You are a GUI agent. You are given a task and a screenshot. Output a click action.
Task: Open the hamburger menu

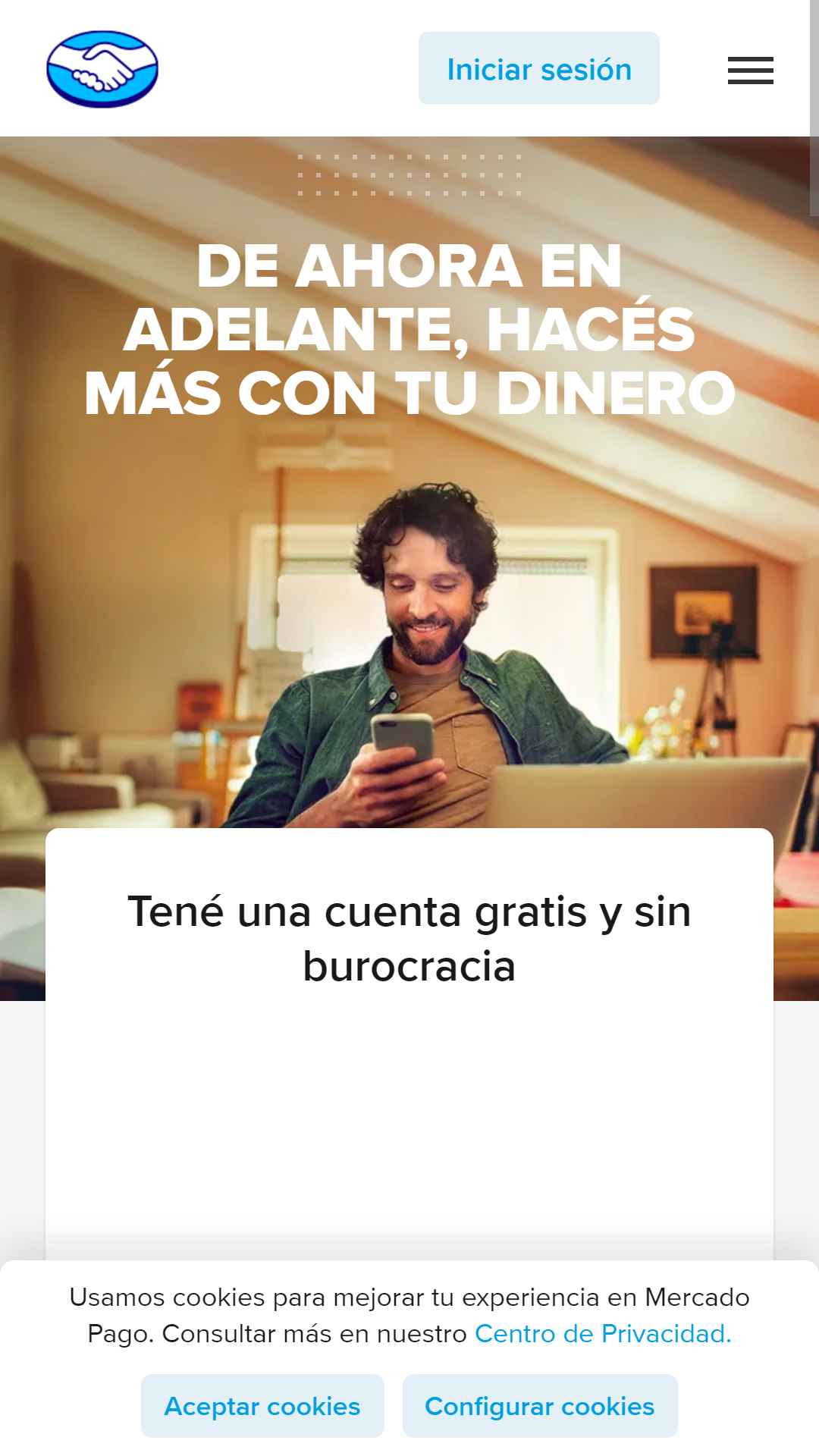[x=751, y=71]
